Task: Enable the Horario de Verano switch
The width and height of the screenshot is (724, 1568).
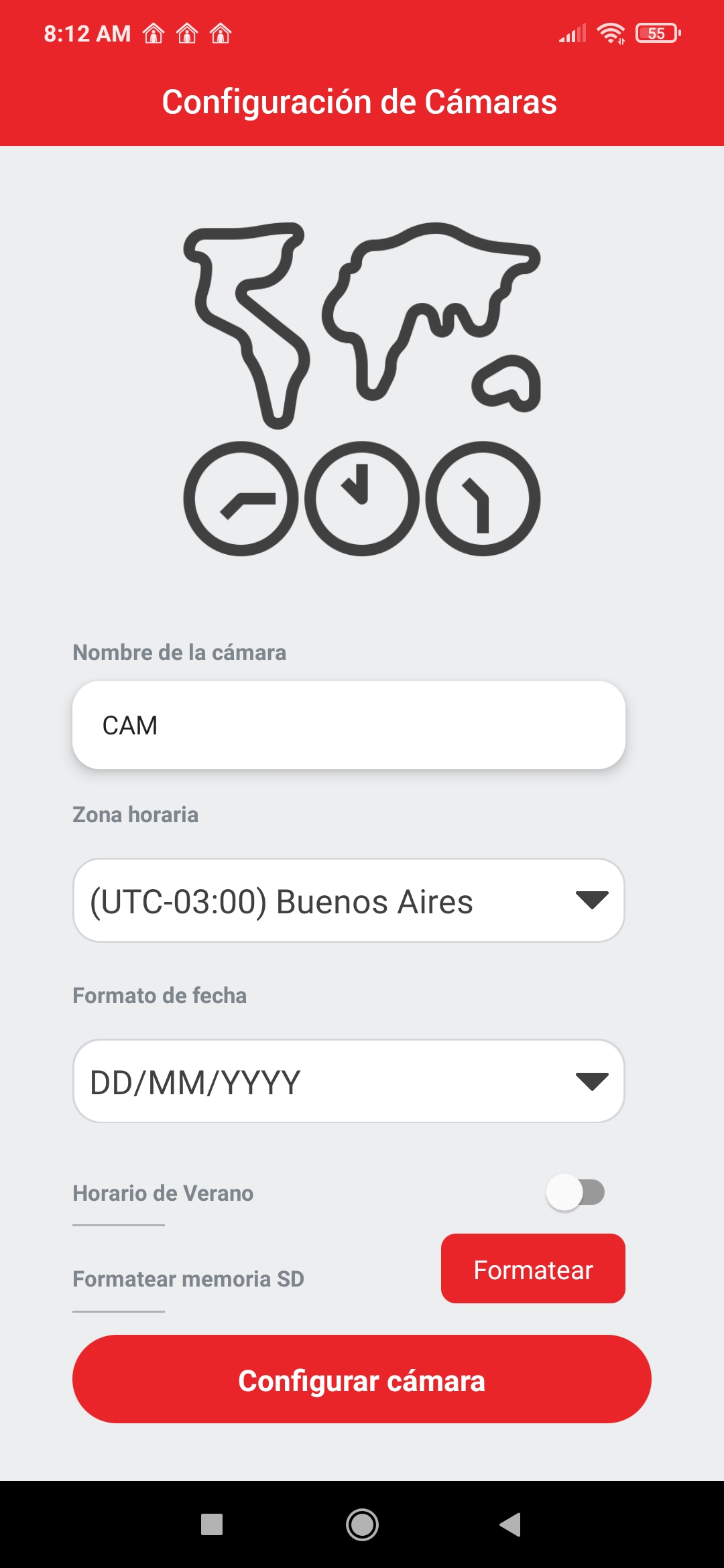Action: click(x=575, y=1192)
